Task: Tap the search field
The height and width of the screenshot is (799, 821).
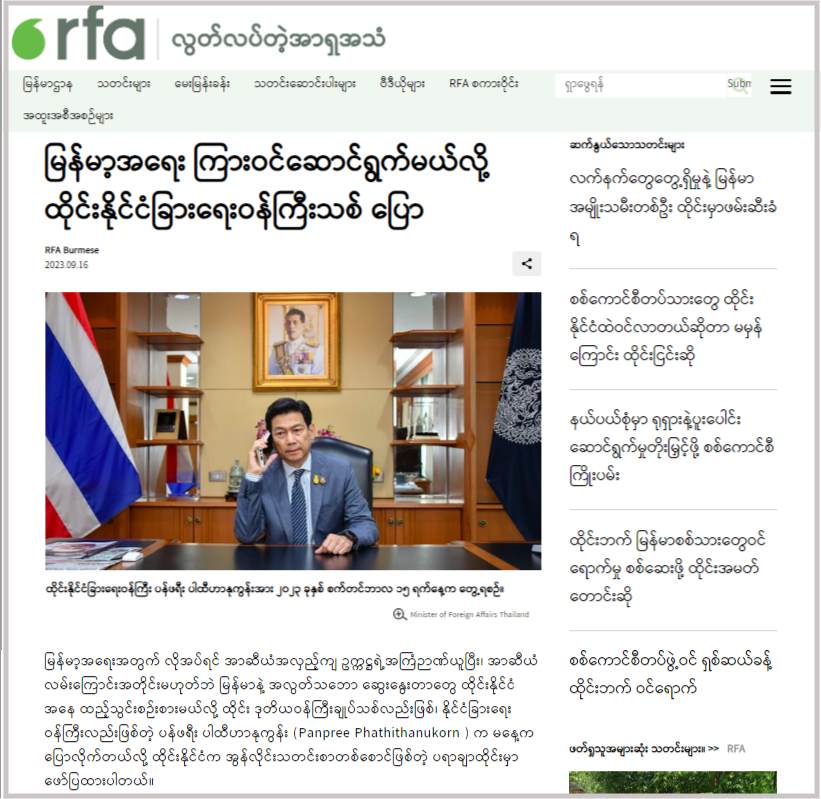Action: (640, 85)
